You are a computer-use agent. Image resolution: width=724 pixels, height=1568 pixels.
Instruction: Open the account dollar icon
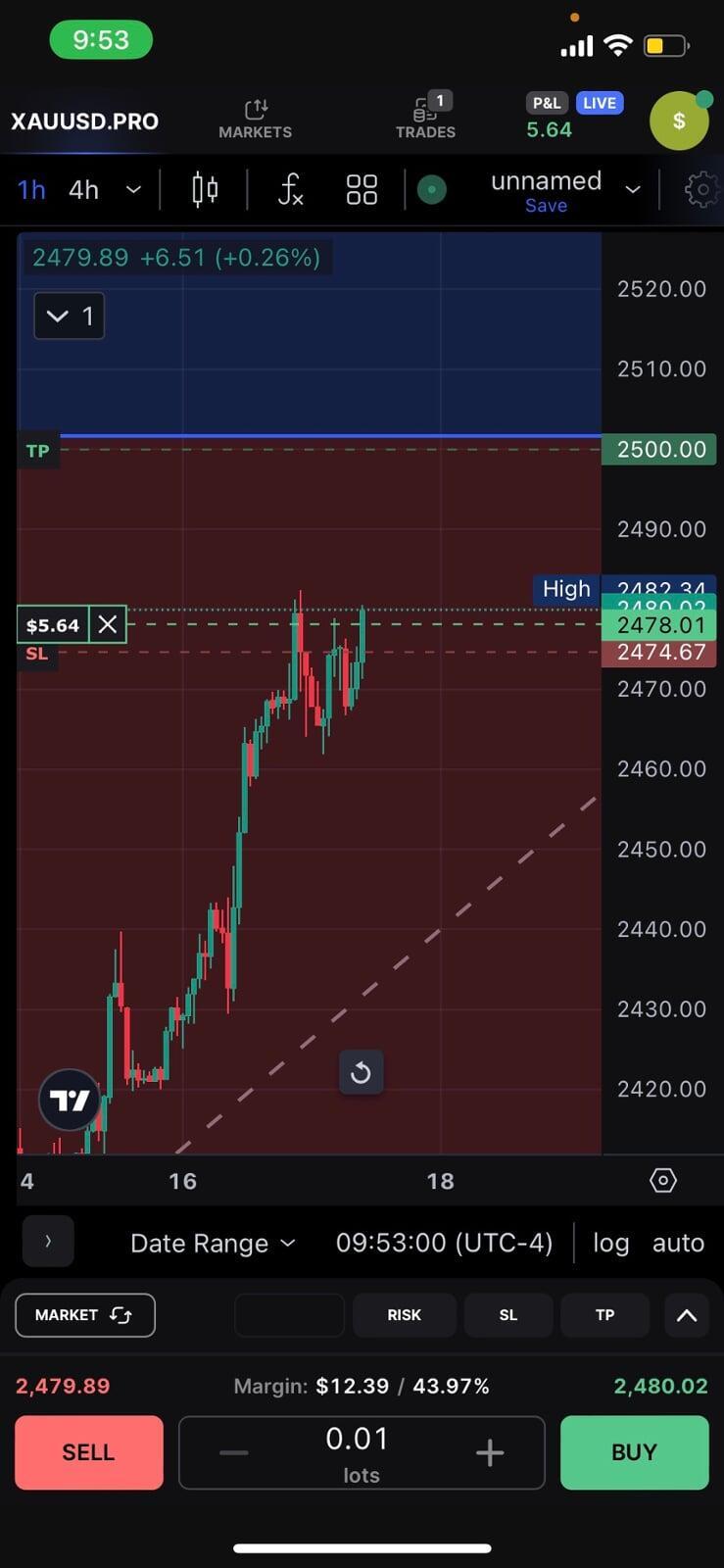[x=679, y=122]
